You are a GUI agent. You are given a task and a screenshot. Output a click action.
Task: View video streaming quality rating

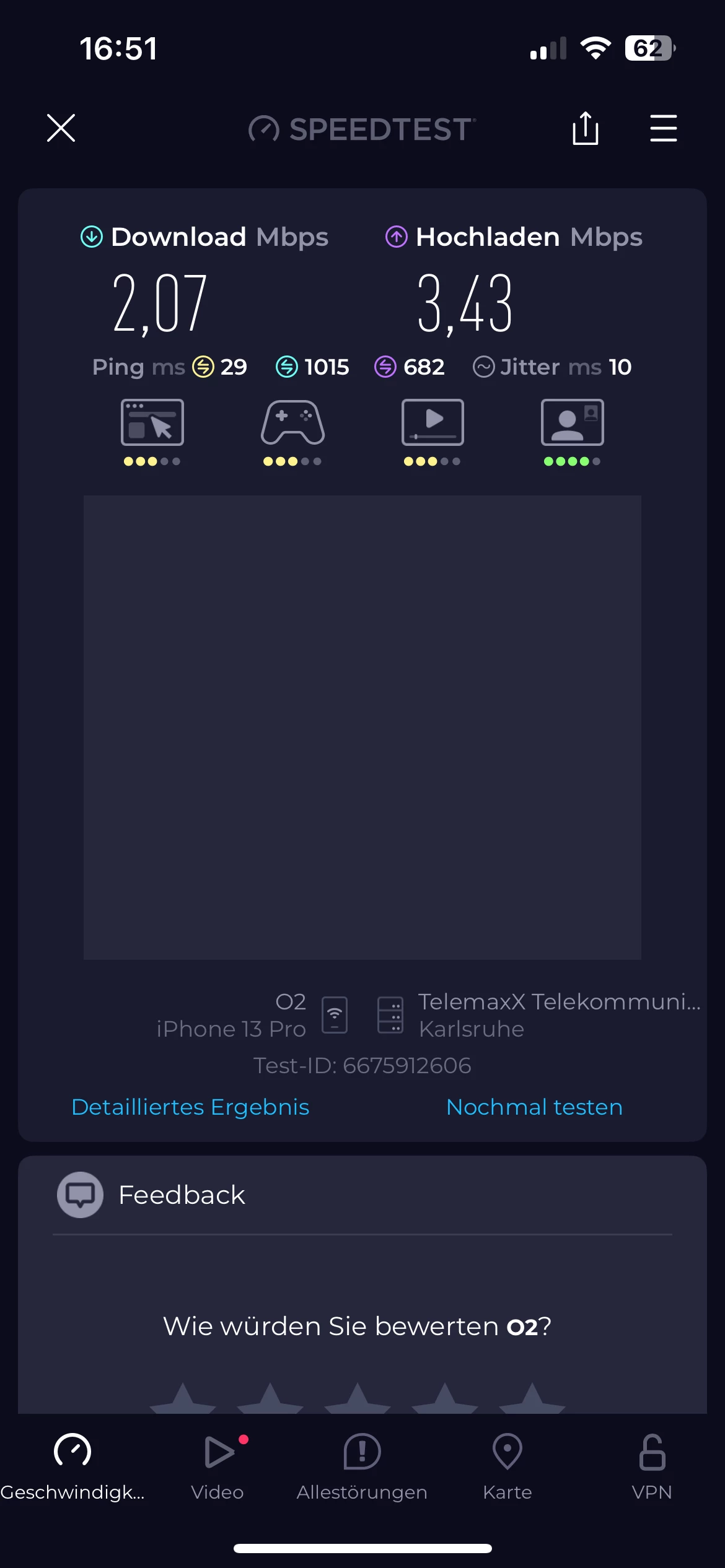coord(433,431)
